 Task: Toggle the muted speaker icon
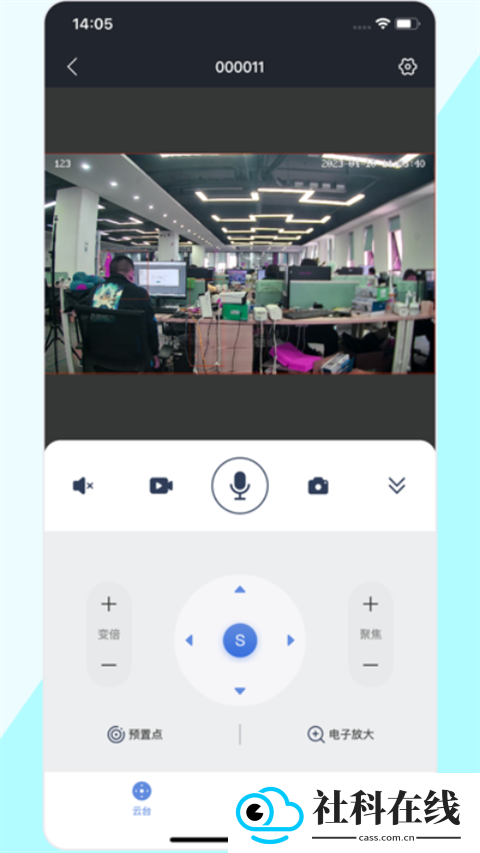(x=83, y=485)
